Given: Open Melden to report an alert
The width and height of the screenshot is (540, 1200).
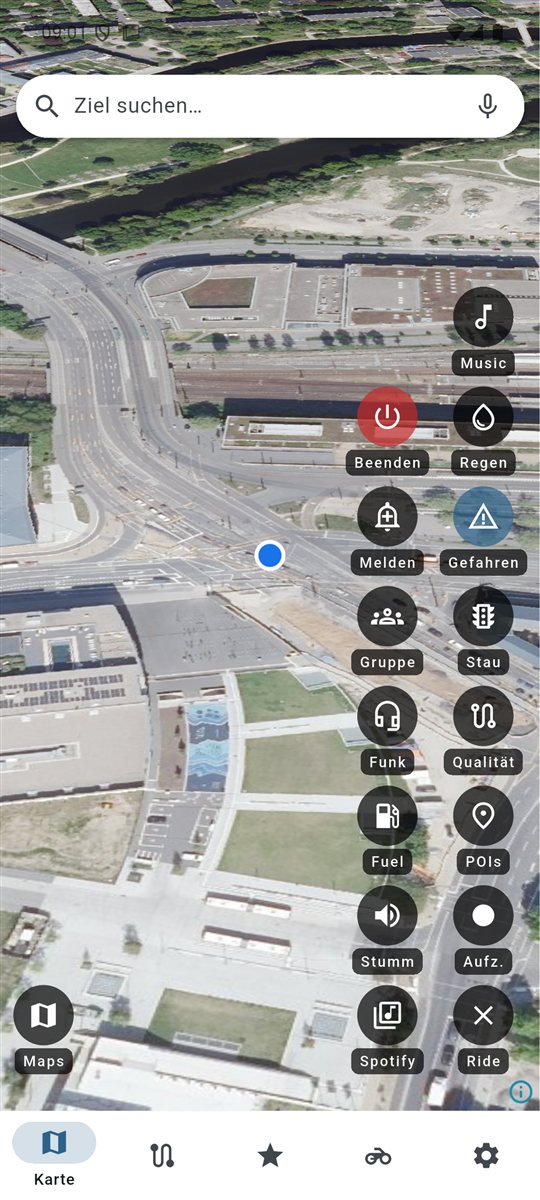Looking at the screenshot, I should click(x=387, y=517).
